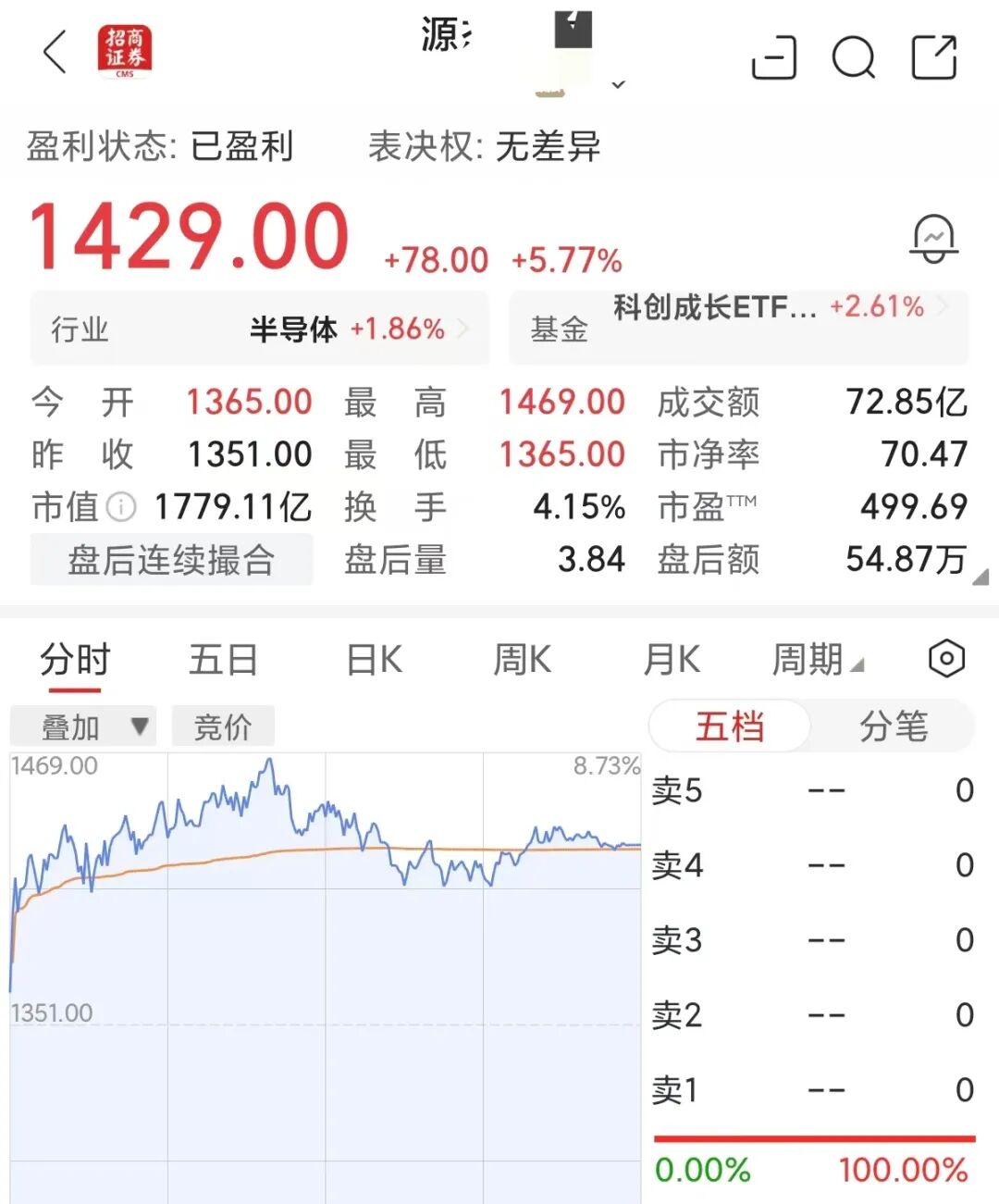Open the search magnifier icon
This screenshot has height=1204, width=999.
point(853,58)
